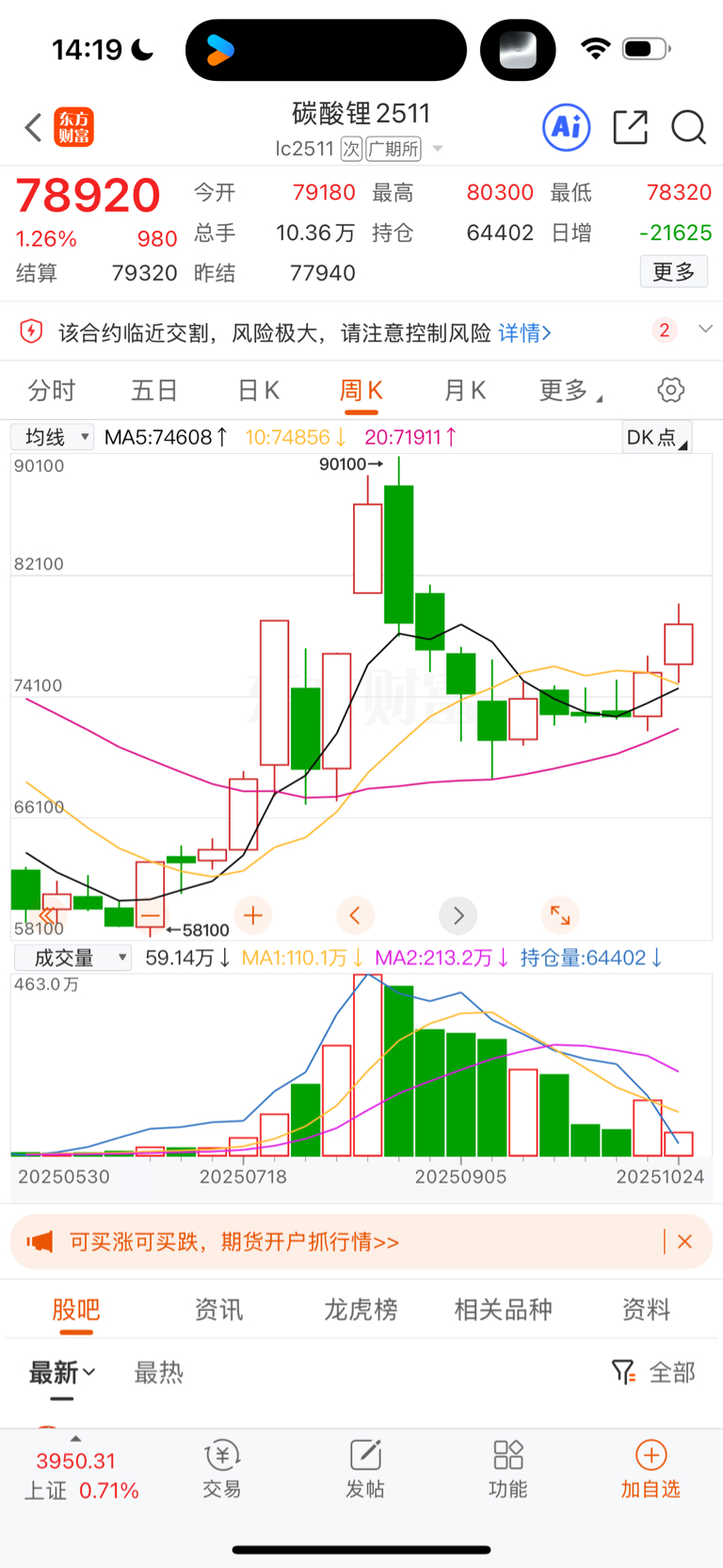Open the 成交量 indicator dropdown
Viewport: 723px width, 1568px height.
click(x=72, y=958)
